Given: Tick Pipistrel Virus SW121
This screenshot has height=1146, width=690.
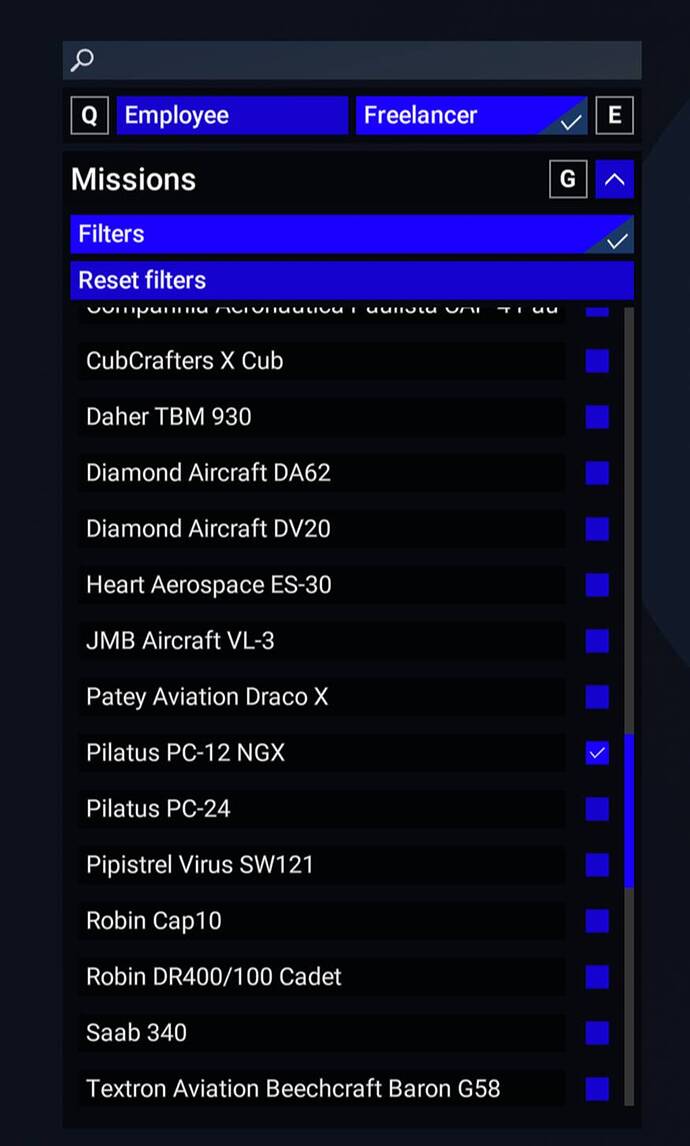Looking at the screenshot, I should 597,865.
